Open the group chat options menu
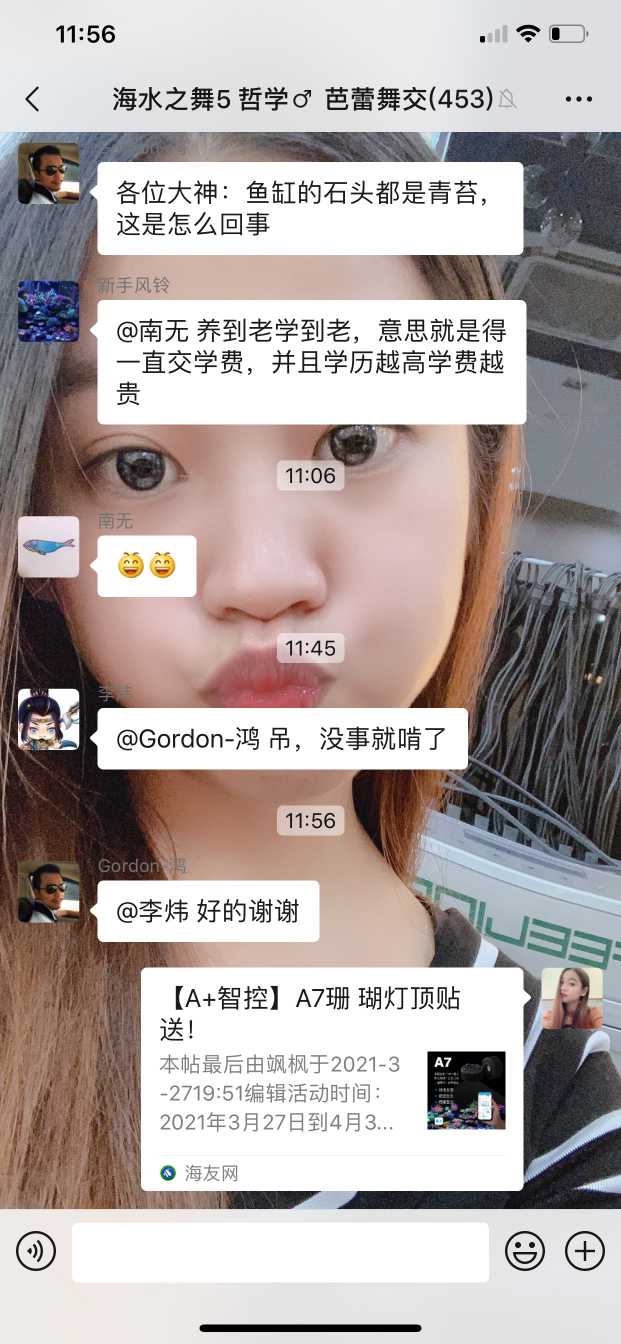 [x=579, y=99]
